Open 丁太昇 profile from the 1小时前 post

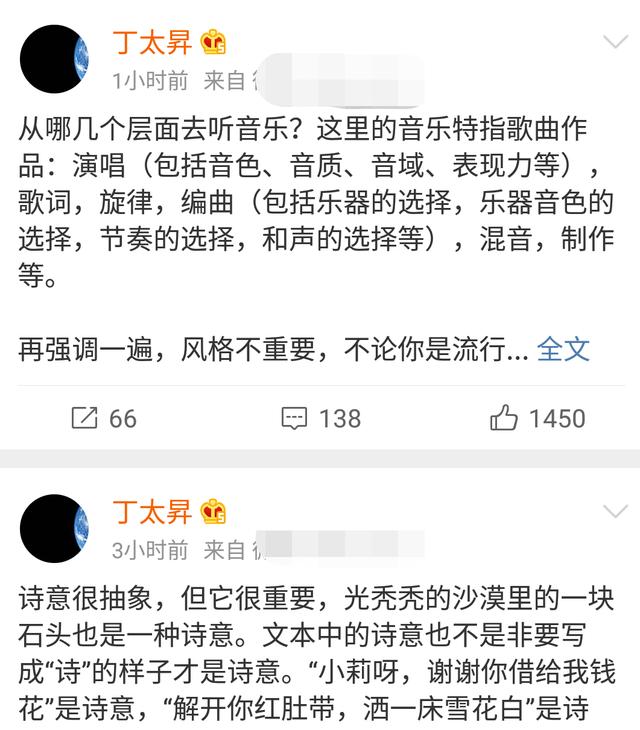coord(151,43)
